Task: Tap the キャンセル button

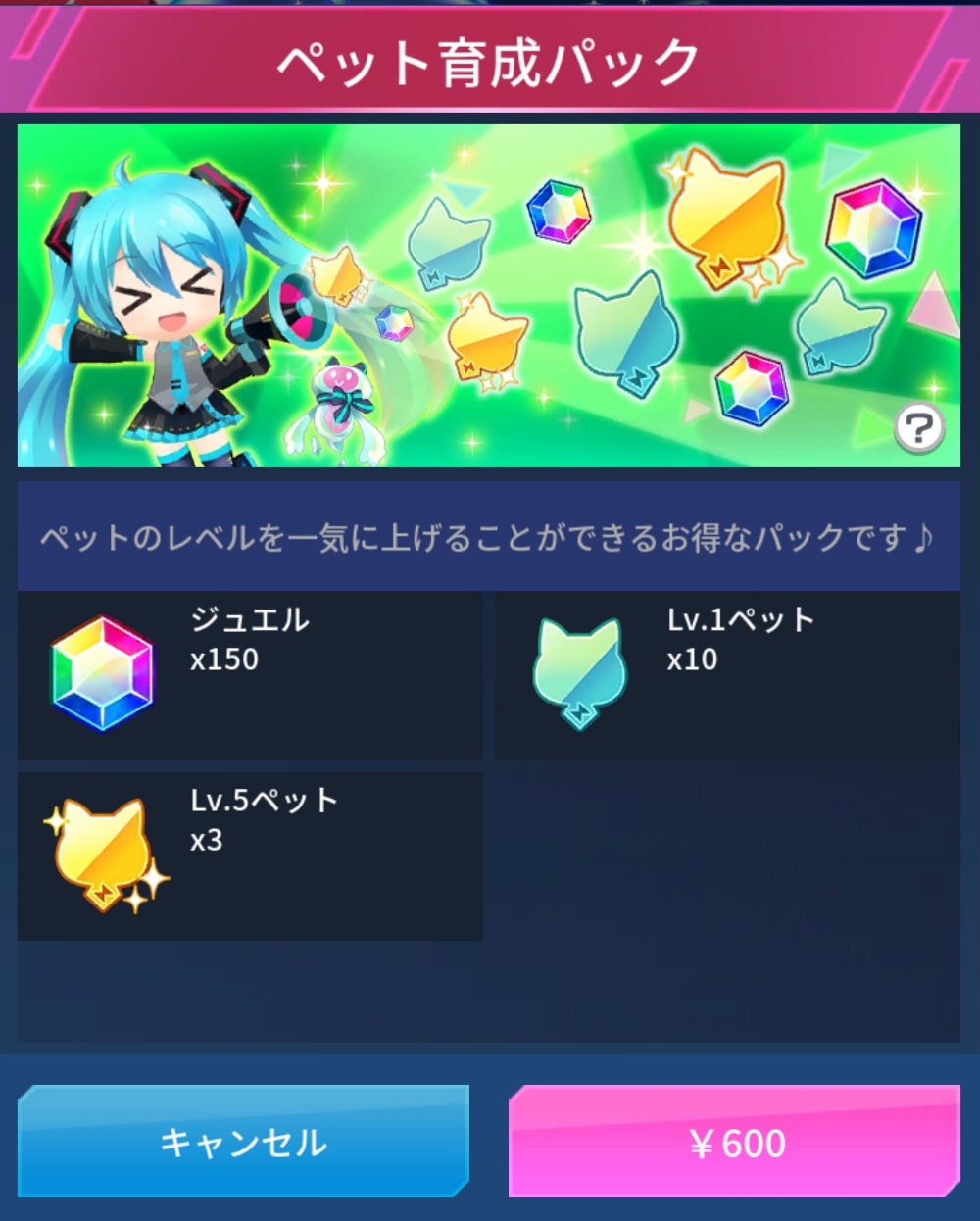Action: click(243, 1142)
